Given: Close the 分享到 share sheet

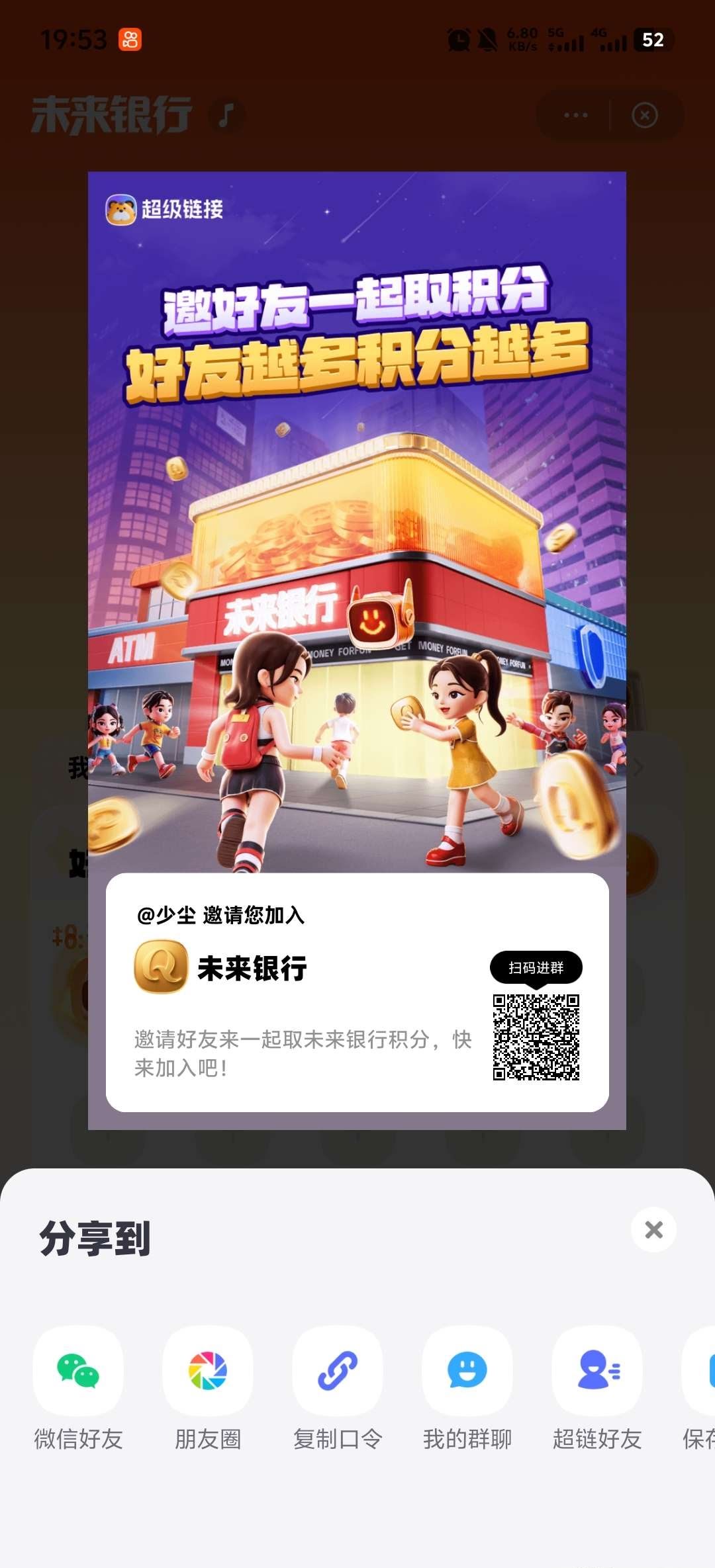Looking at the screenshot, I should coord(653,1230).
